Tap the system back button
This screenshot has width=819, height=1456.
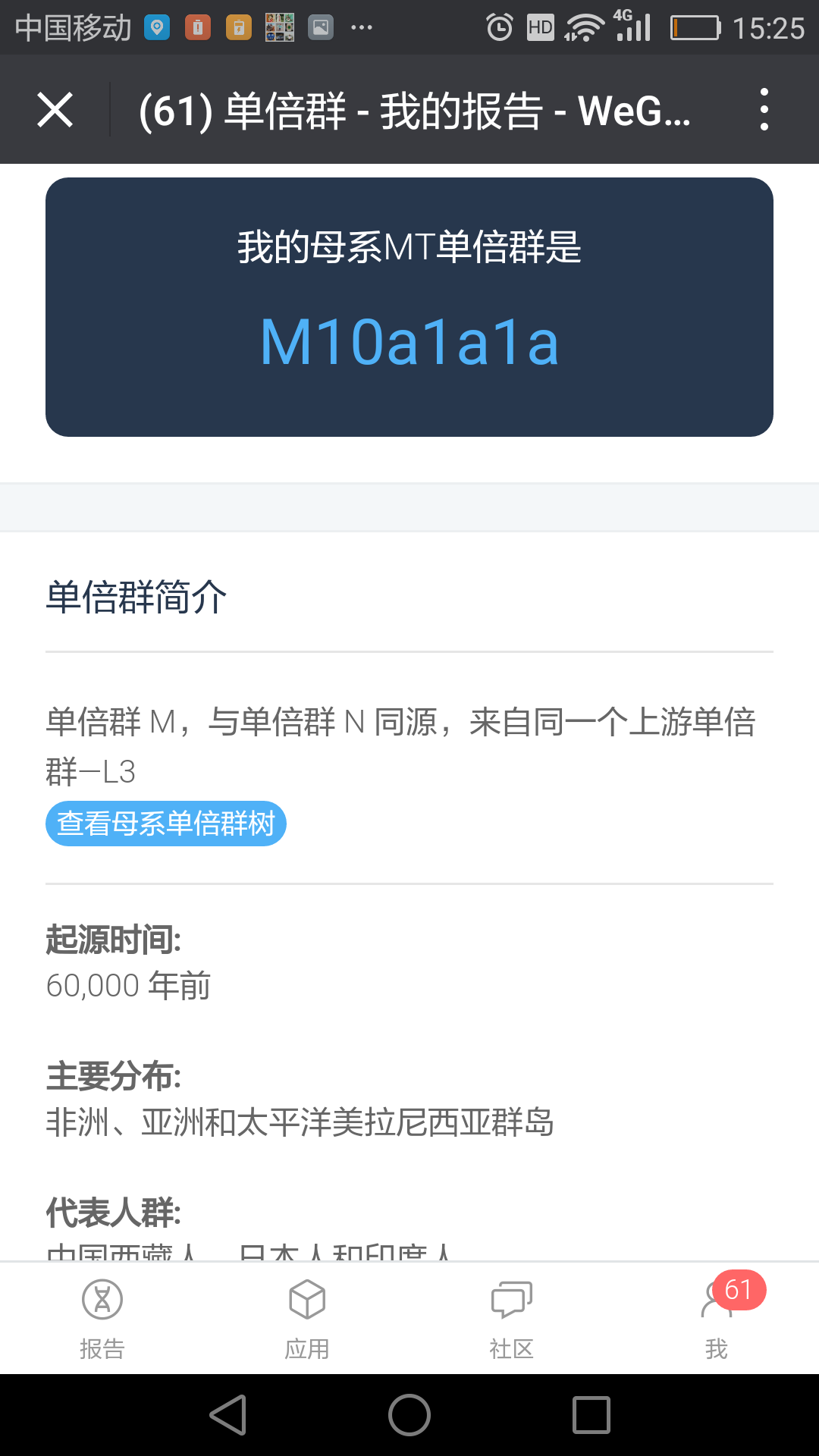pyautogui.click(x=227, y=1415)
